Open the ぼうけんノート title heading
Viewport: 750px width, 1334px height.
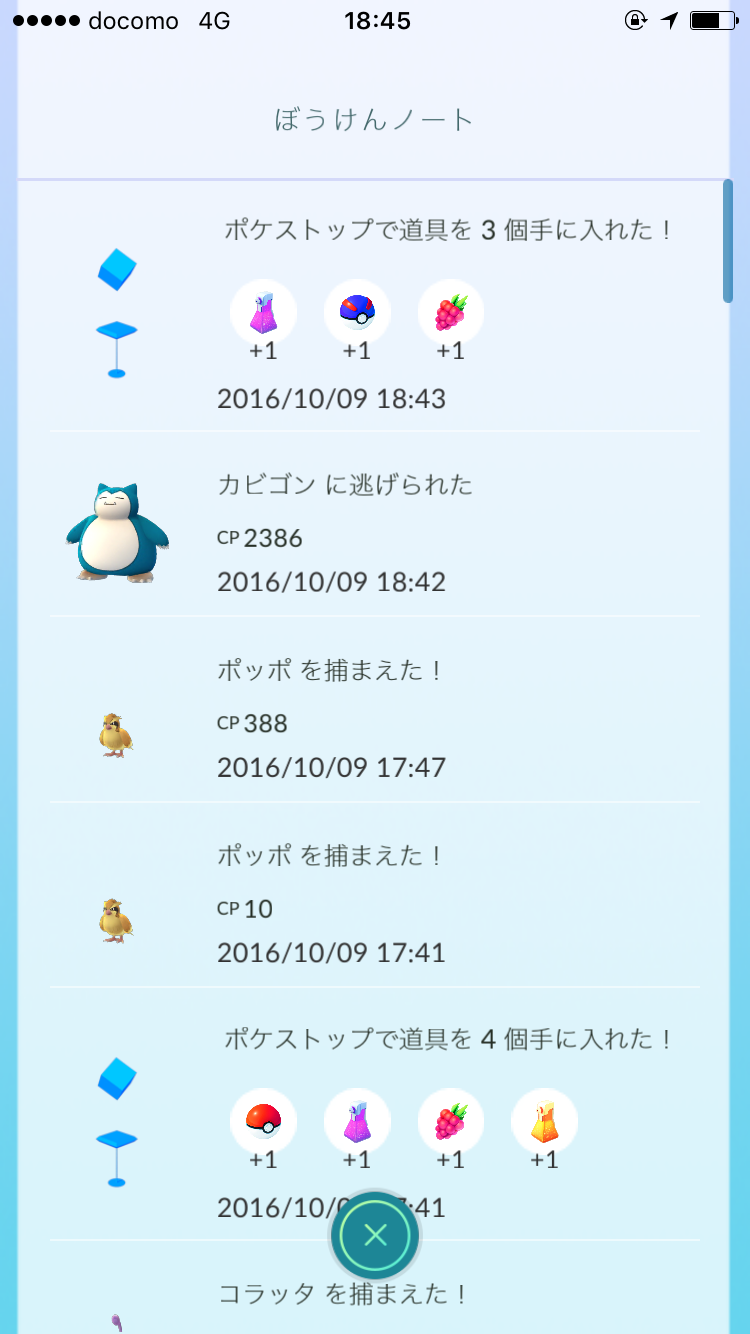(374, 118)
